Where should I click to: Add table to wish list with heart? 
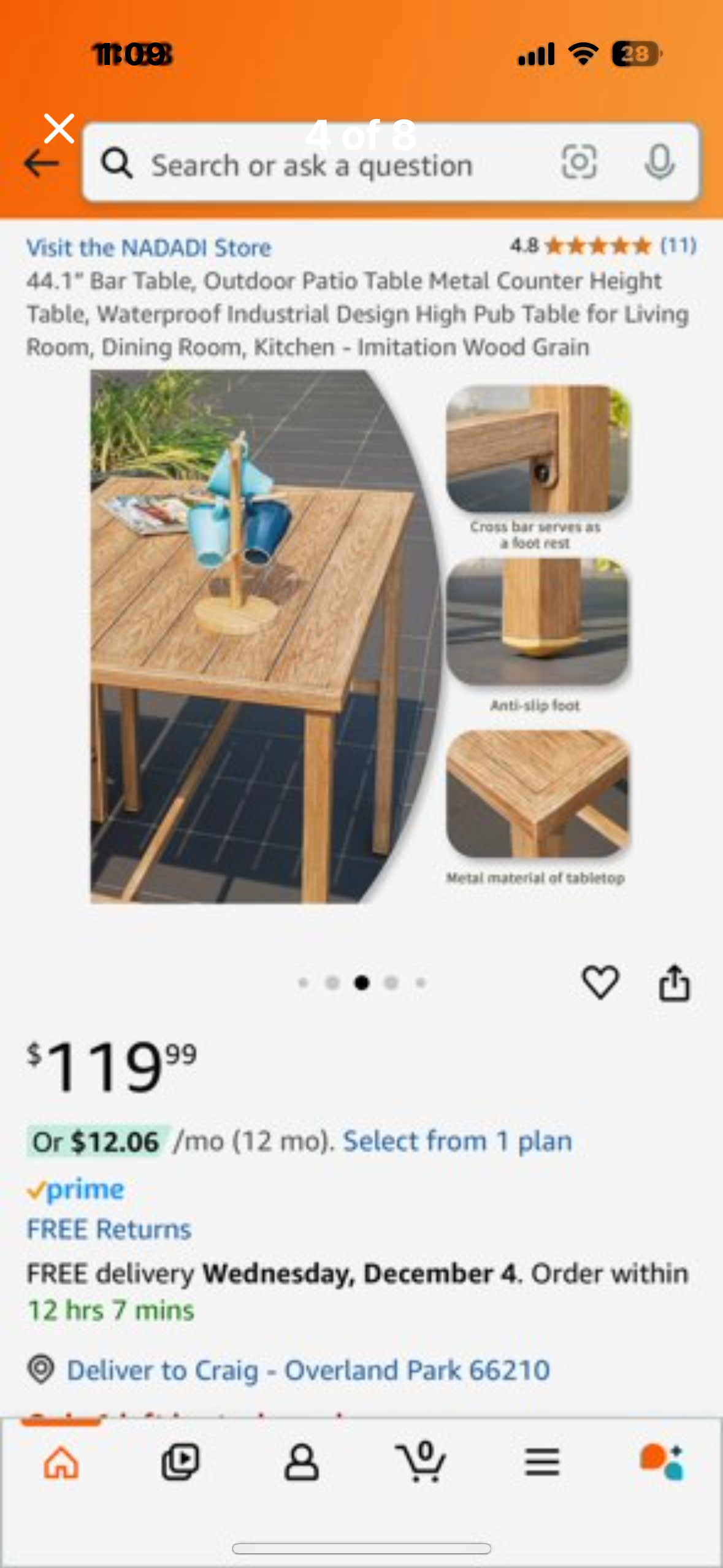[x=599, y=982]
